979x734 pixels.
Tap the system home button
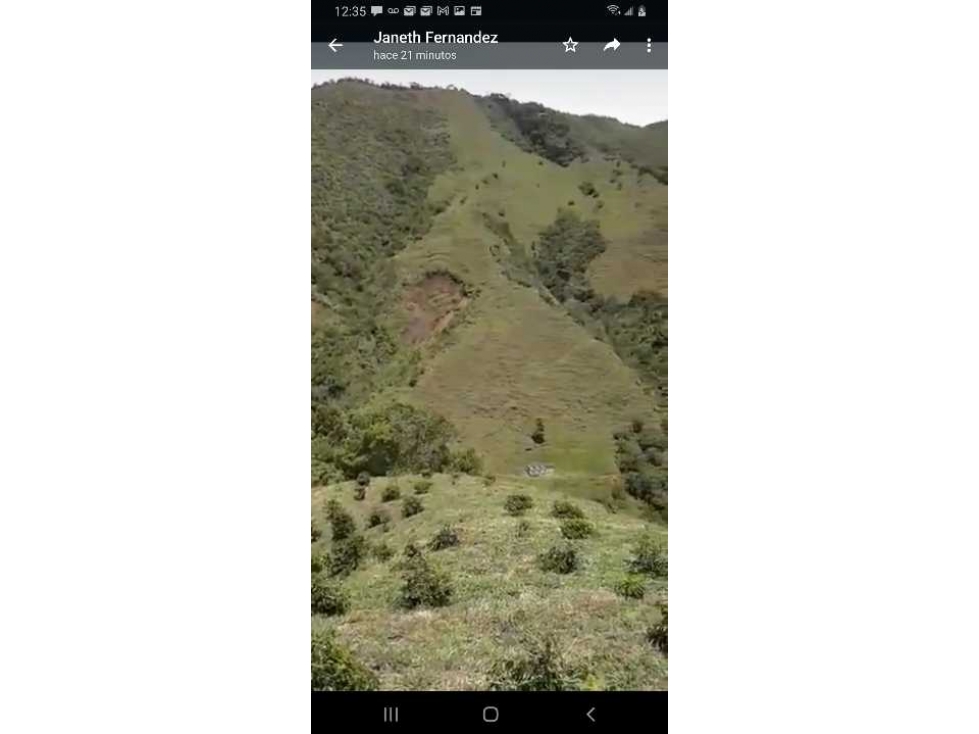pyautogui.click(x=490, y=714)
